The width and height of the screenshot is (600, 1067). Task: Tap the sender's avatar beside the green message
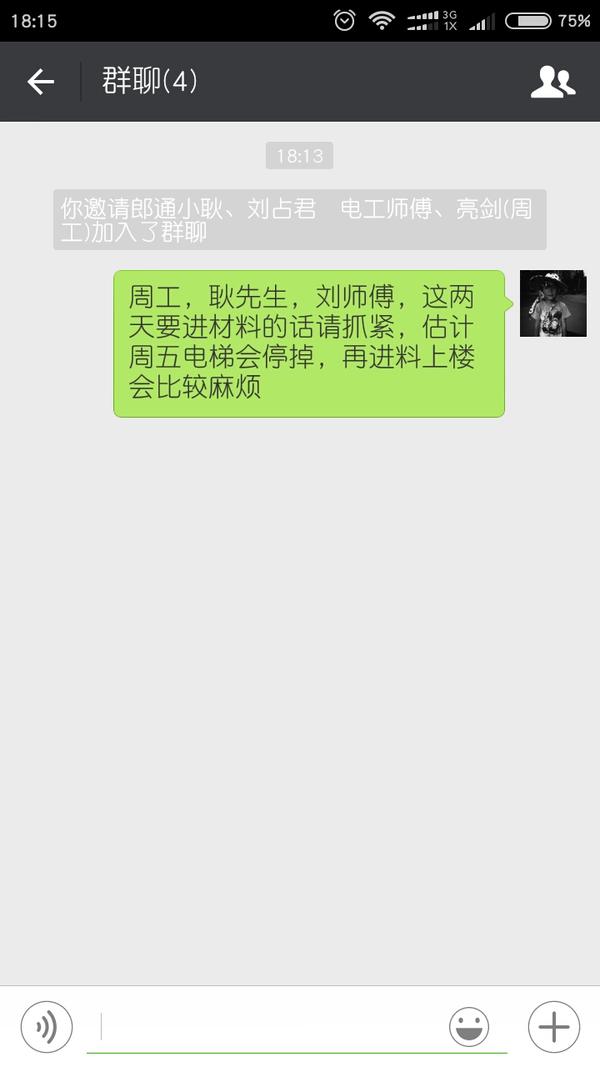click(x=553, y=303)
